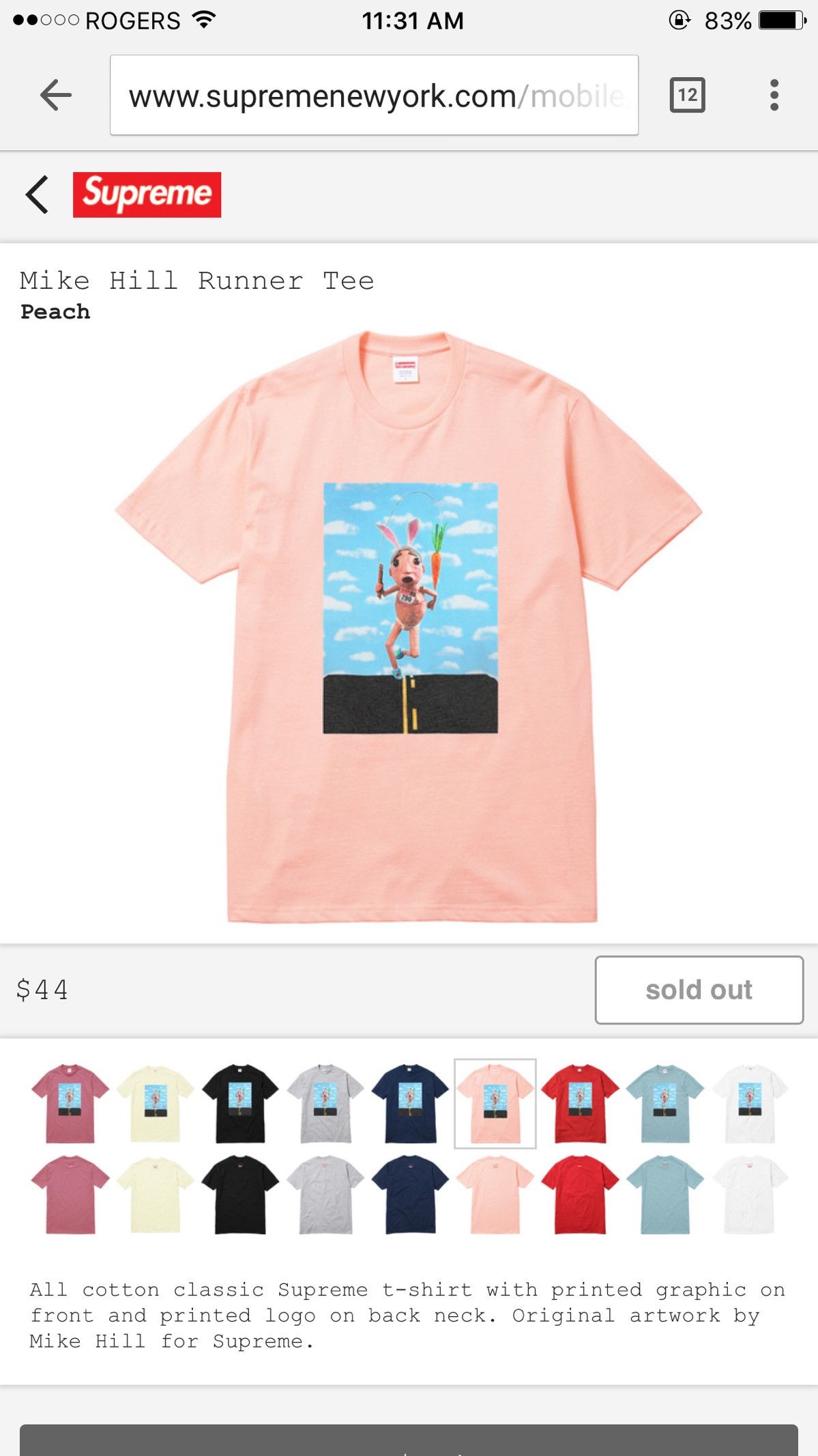The height and width of the screenshot is (1456, 818).
Task: Select the white Runner Tee thumbnail
Action: [750, 1103]
